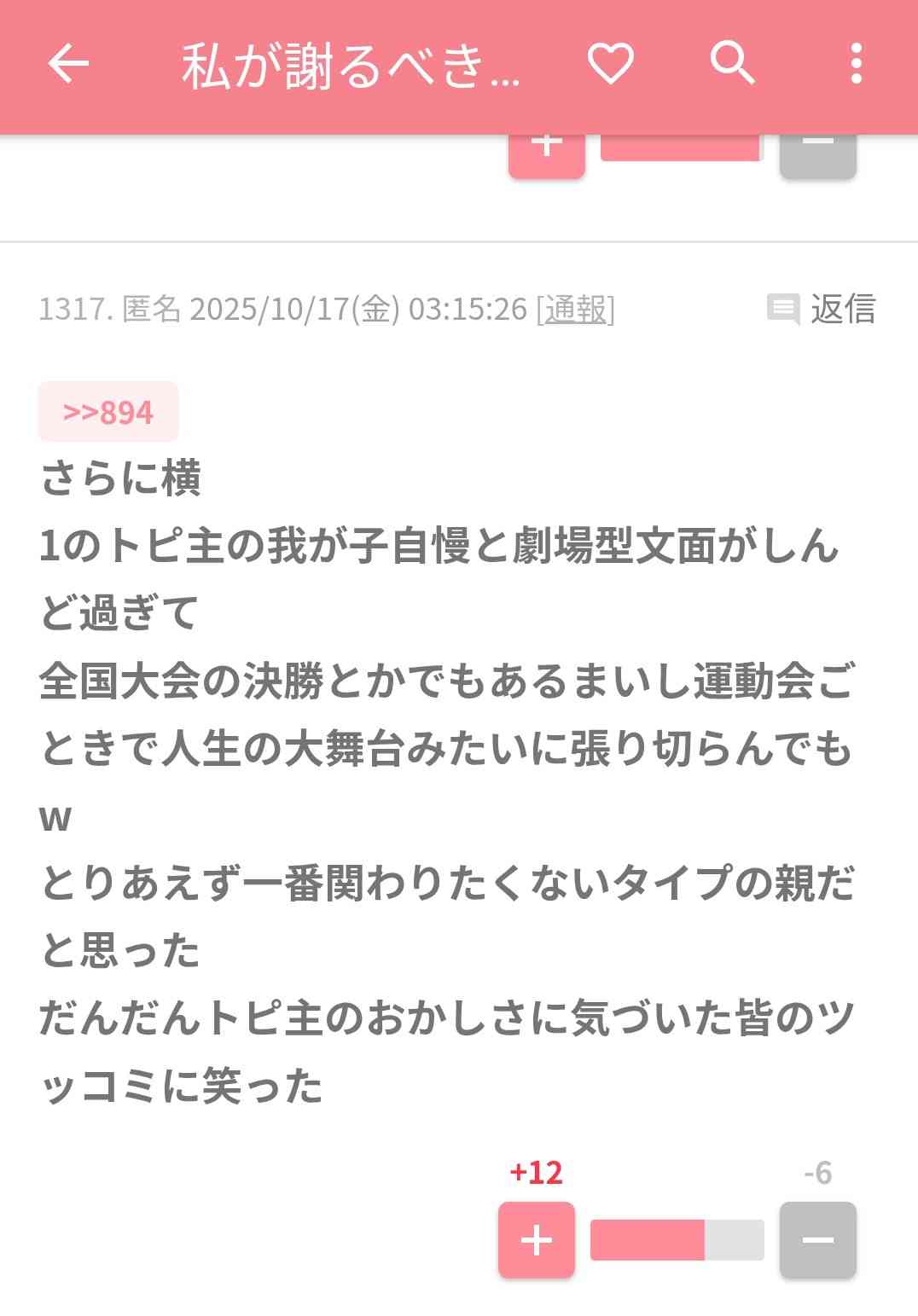Viewport: 918px width, 1316px height.
Task: Open the three-dot overflow menu
Action: 856,64
